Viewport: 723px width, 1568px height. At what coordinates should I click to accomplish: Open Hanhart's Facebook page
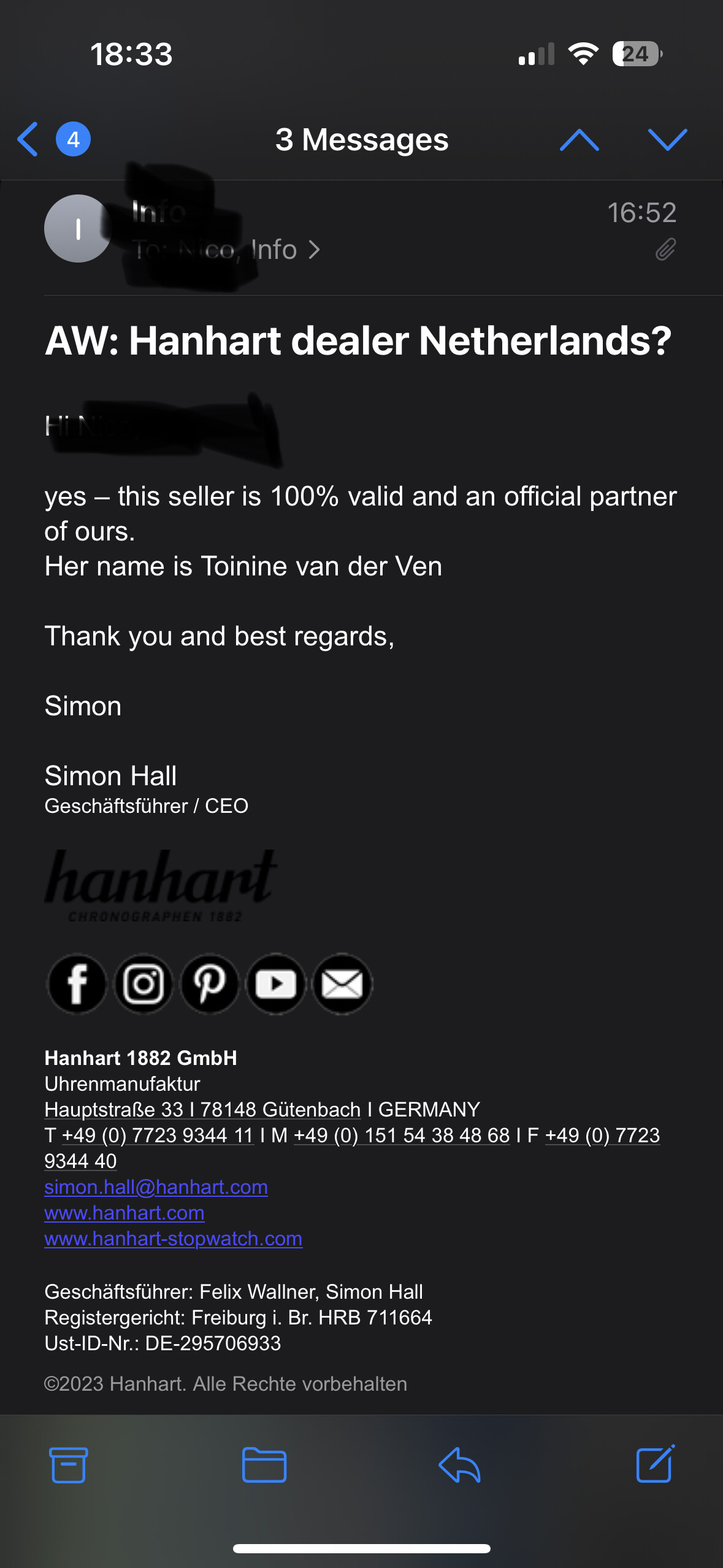click(x=77, y=984)
